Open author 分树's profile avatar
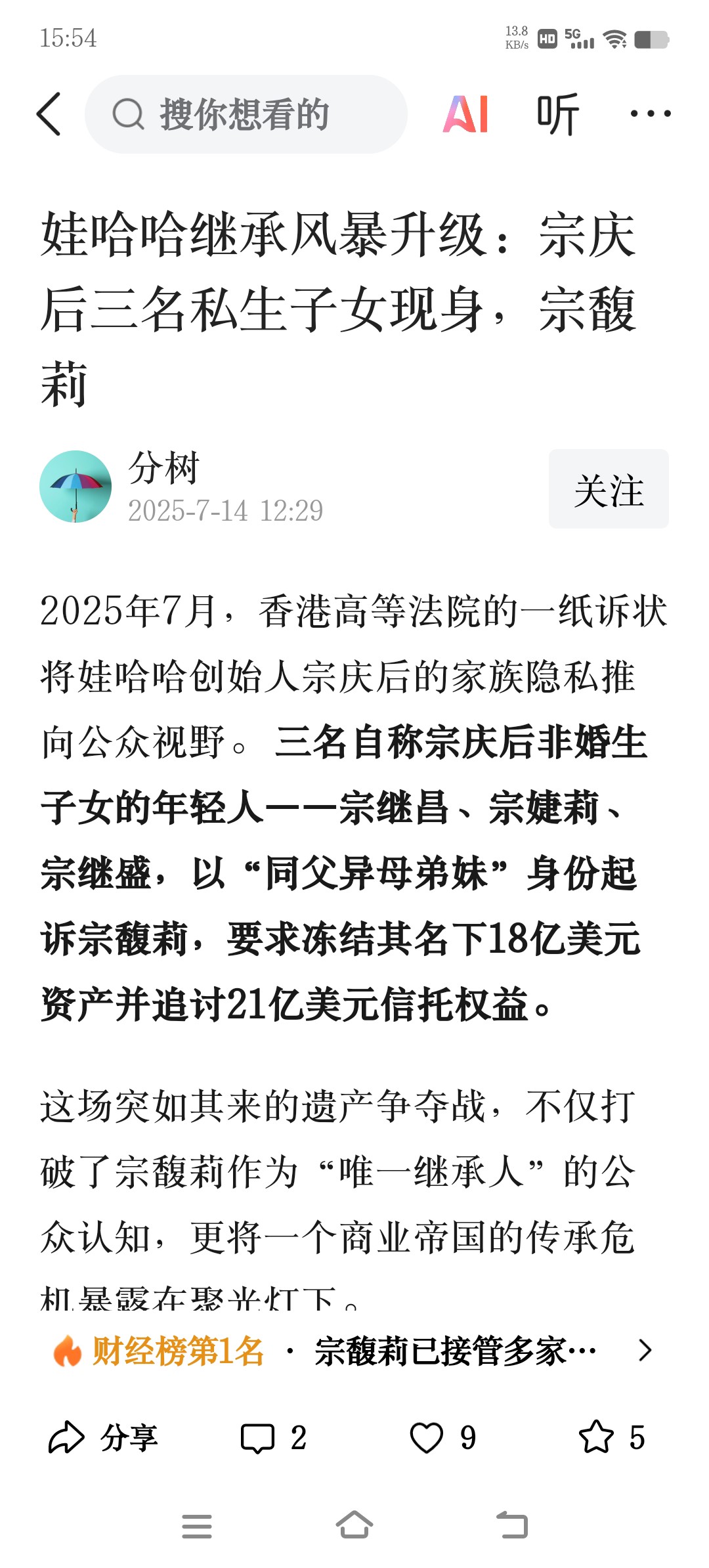 (x=75, y=487)
